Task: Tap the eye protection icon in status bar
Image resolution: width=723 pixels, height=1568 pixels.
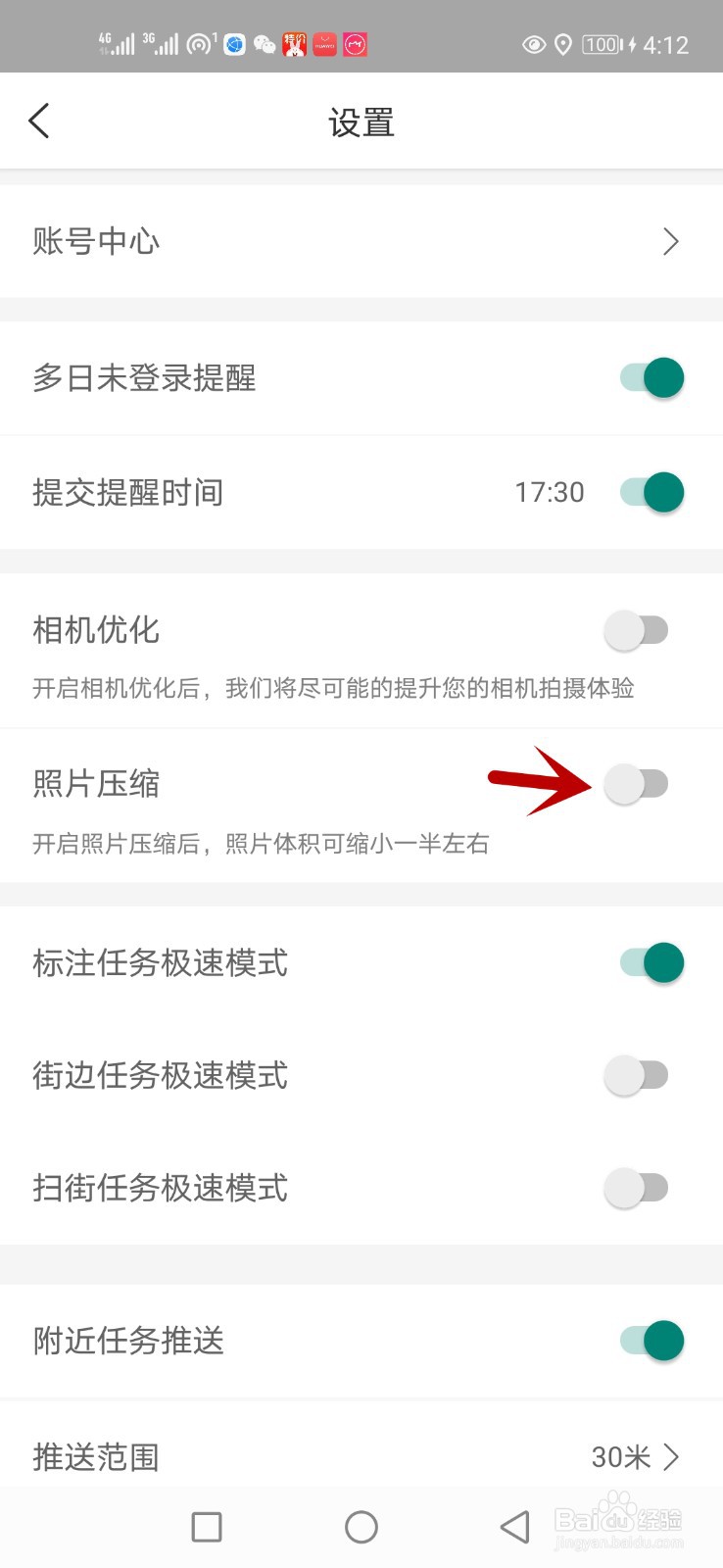Action: pos(534,45)
